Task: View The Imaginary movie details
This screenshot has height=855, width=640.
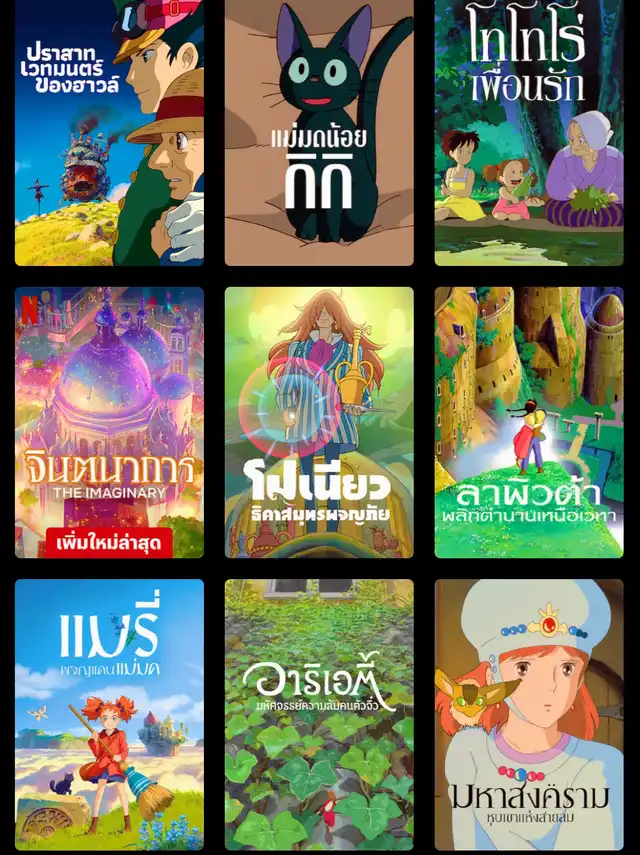Action: tap(109, 420)
